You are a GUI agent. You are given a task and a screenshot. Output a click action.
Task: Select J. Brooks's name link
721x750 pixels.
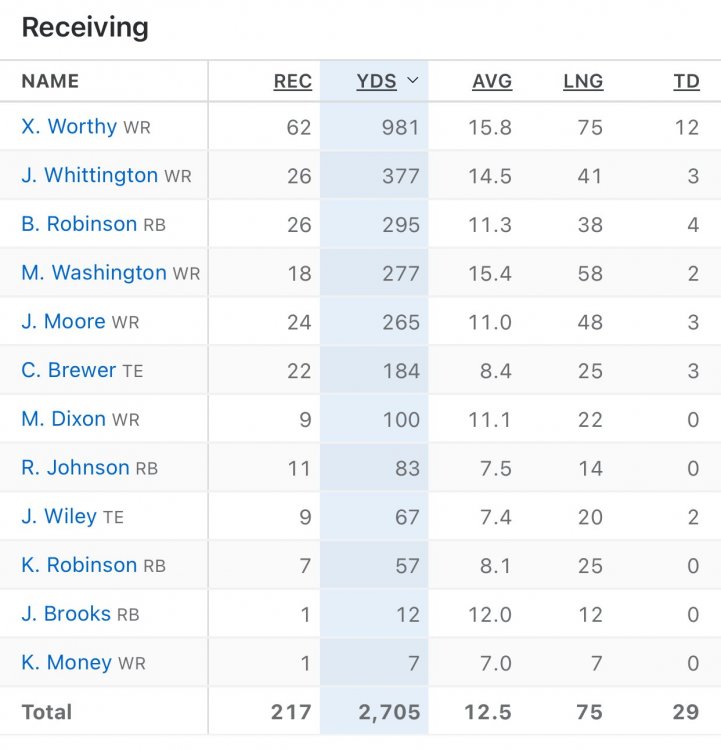click(x=66, y=613)
